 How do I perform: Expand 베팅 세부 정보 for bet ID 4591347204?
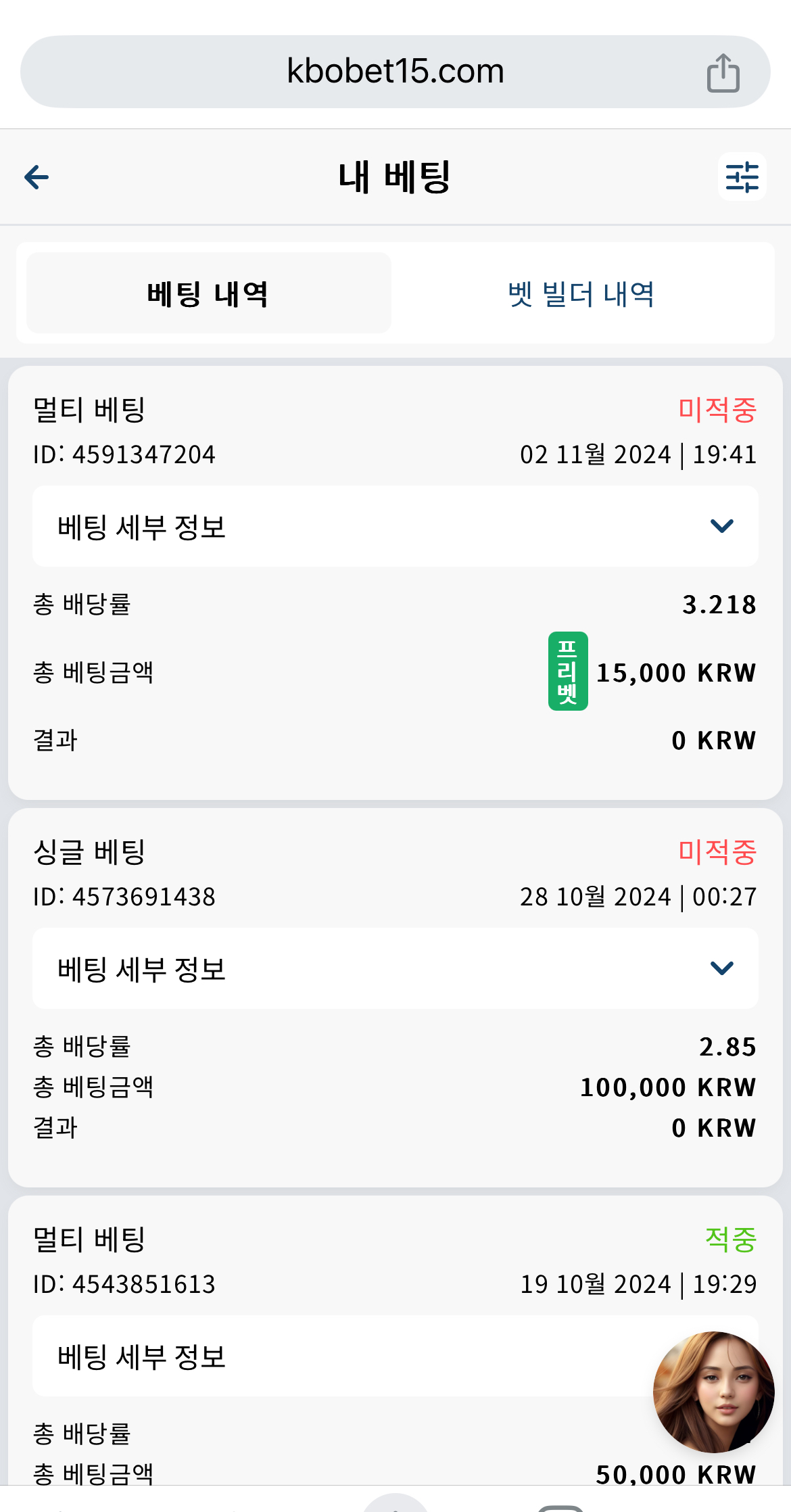pyautogui.click(x=395, y=526)
